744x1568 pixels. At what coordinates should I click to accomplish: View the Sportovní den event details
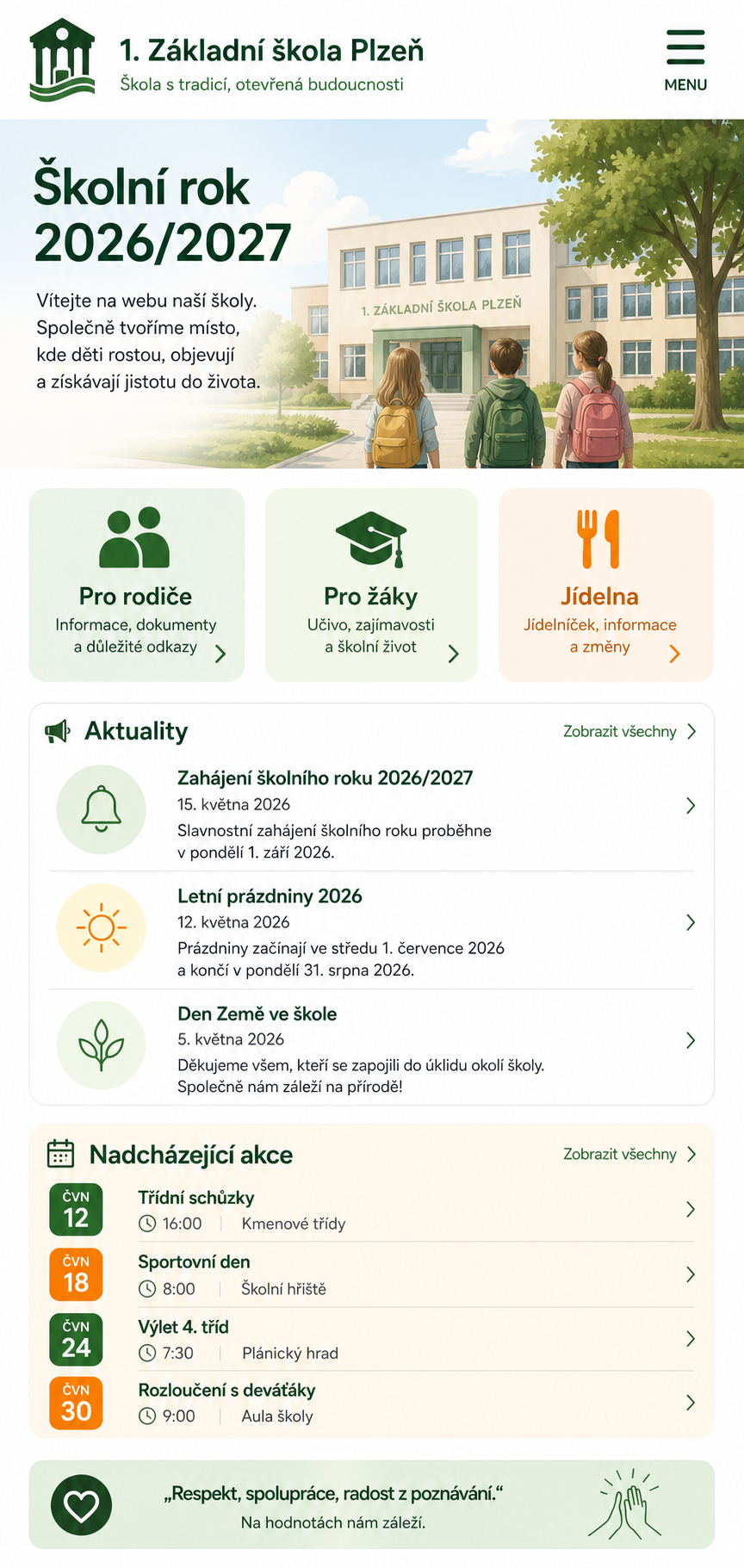(x=372, y=1274)
